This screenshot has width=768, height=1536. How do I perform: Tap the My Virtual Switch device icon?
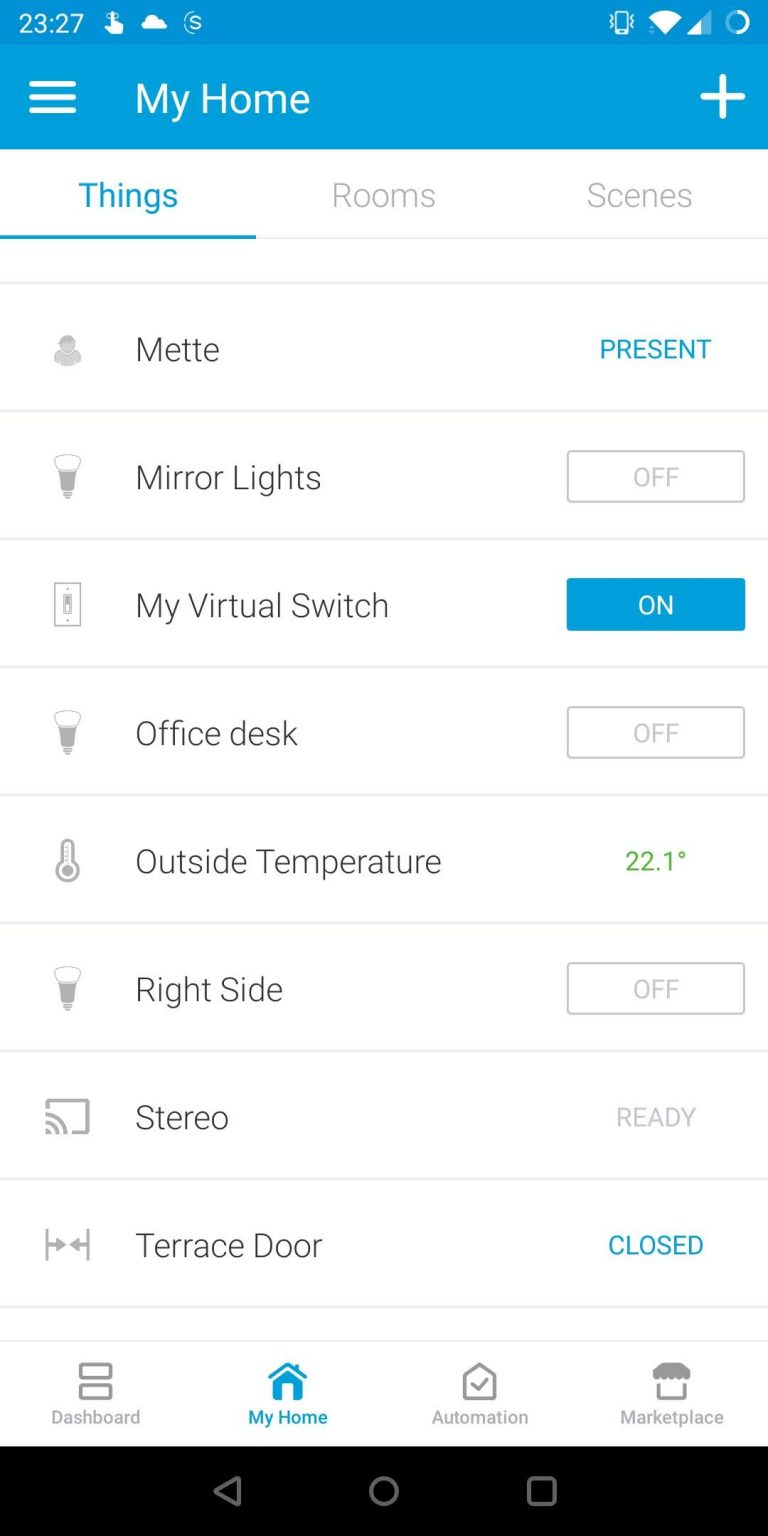[x=67, y=604]
